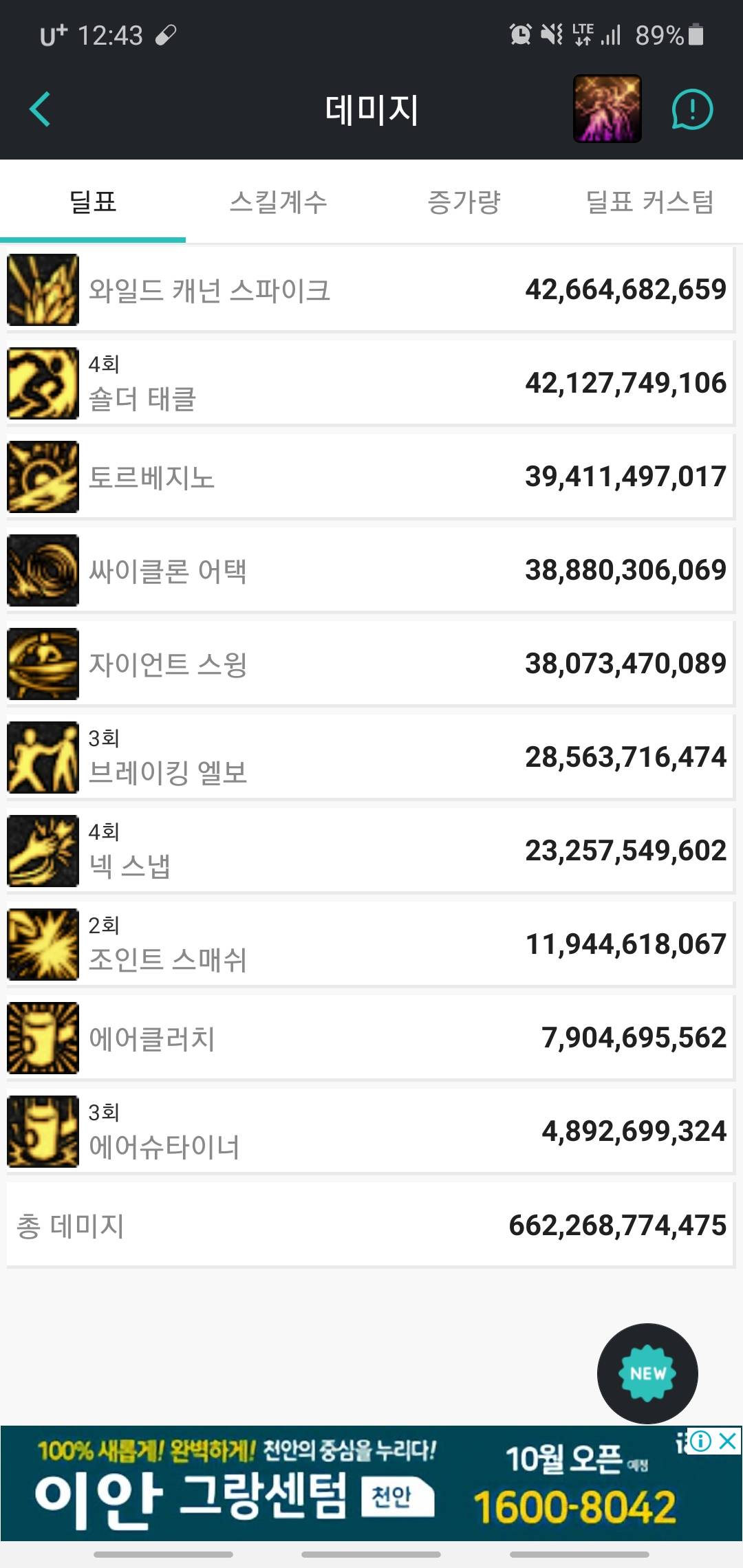This screenshot has height=1568, width=743.
Task: Open the ad info icon
Action: point(700,1440)
